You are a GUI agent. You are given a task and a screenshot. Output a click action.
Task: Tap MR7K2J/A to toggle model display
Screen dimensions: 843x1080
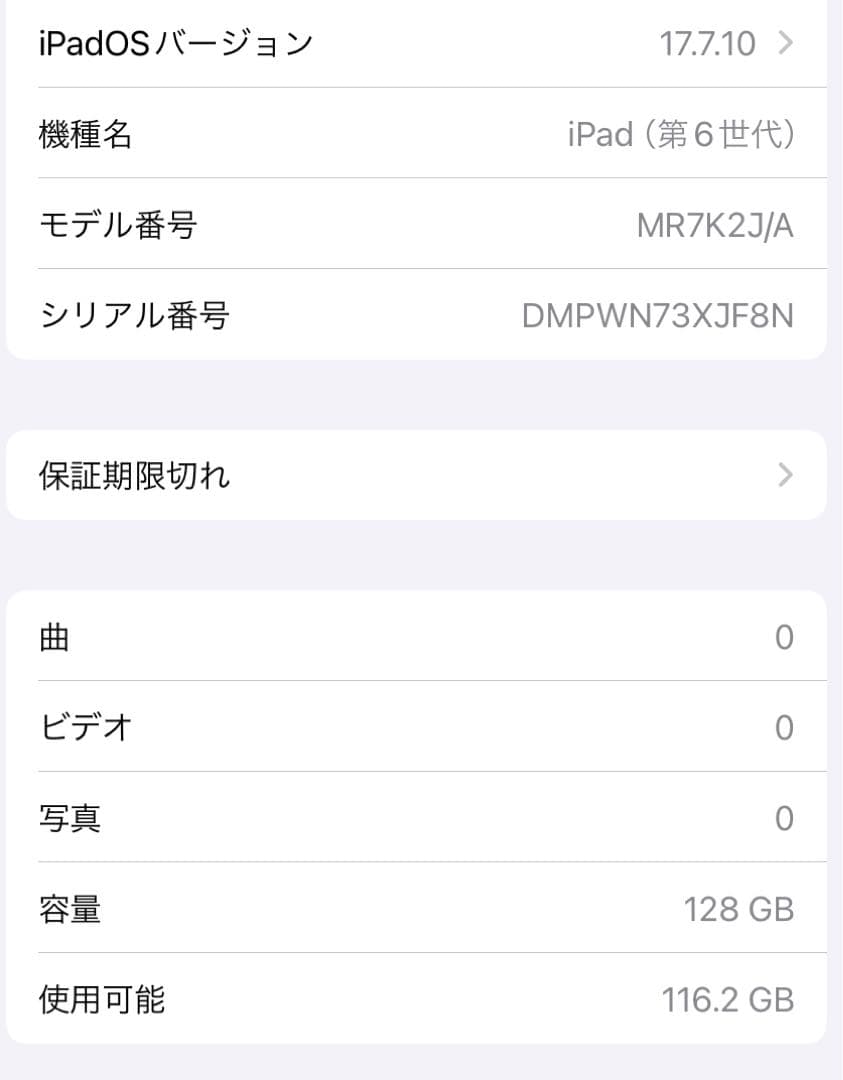pyautogui.click(x=714, y=225)
